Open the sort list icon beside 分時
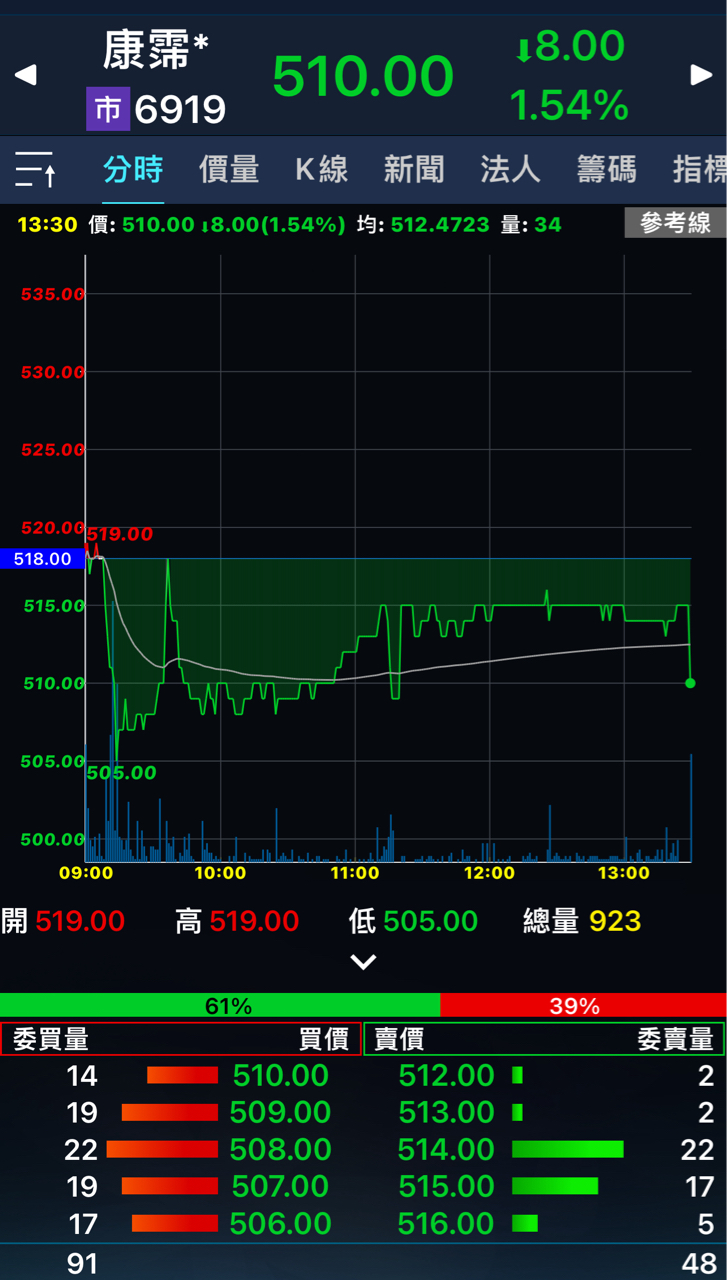Image resolution: width=727 pixels, height=1280 pixels. coord(35,170)
